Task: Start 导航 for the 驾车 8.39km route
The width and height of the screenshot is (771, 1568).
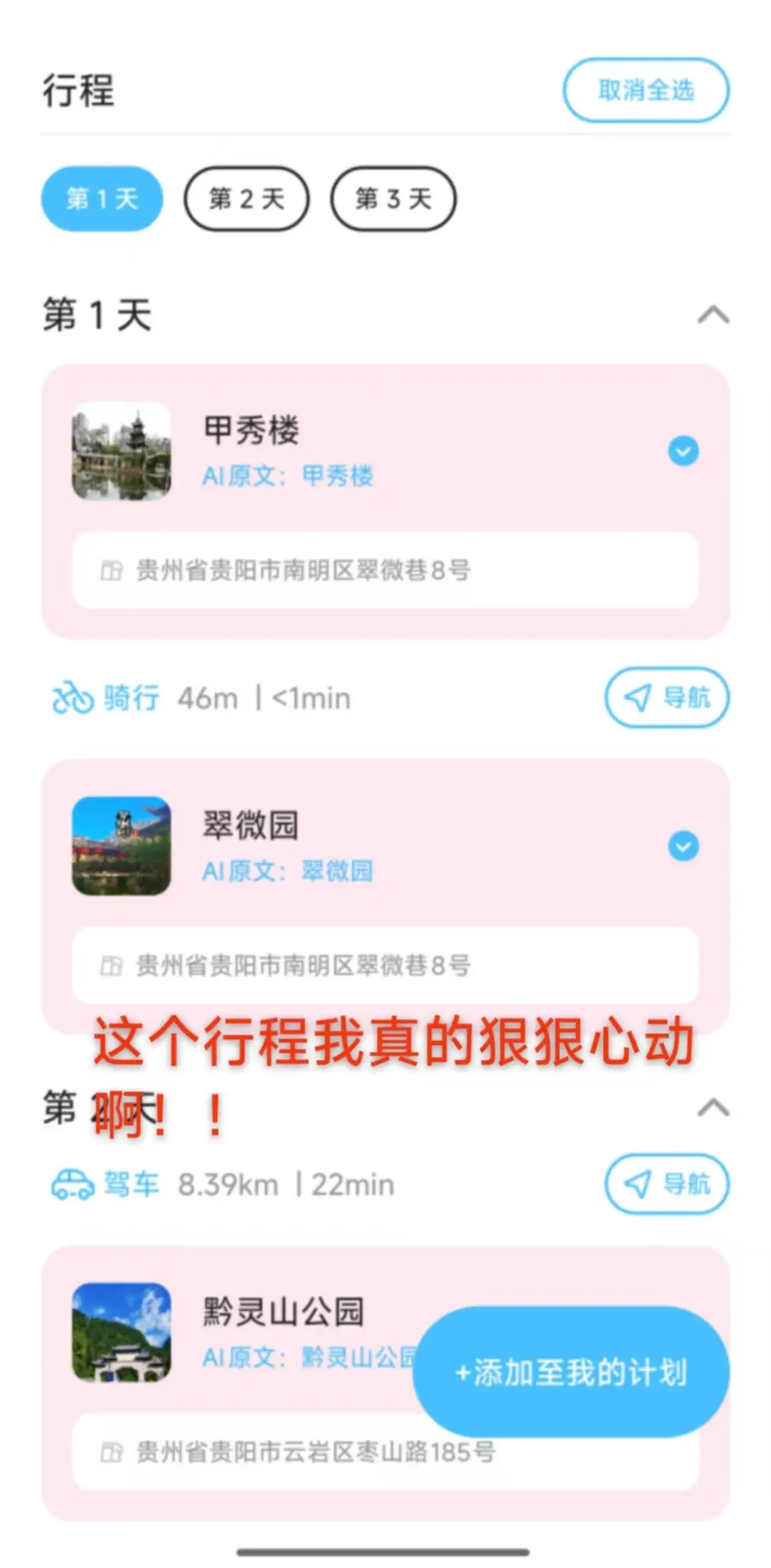Action: tap(666, 1184)
